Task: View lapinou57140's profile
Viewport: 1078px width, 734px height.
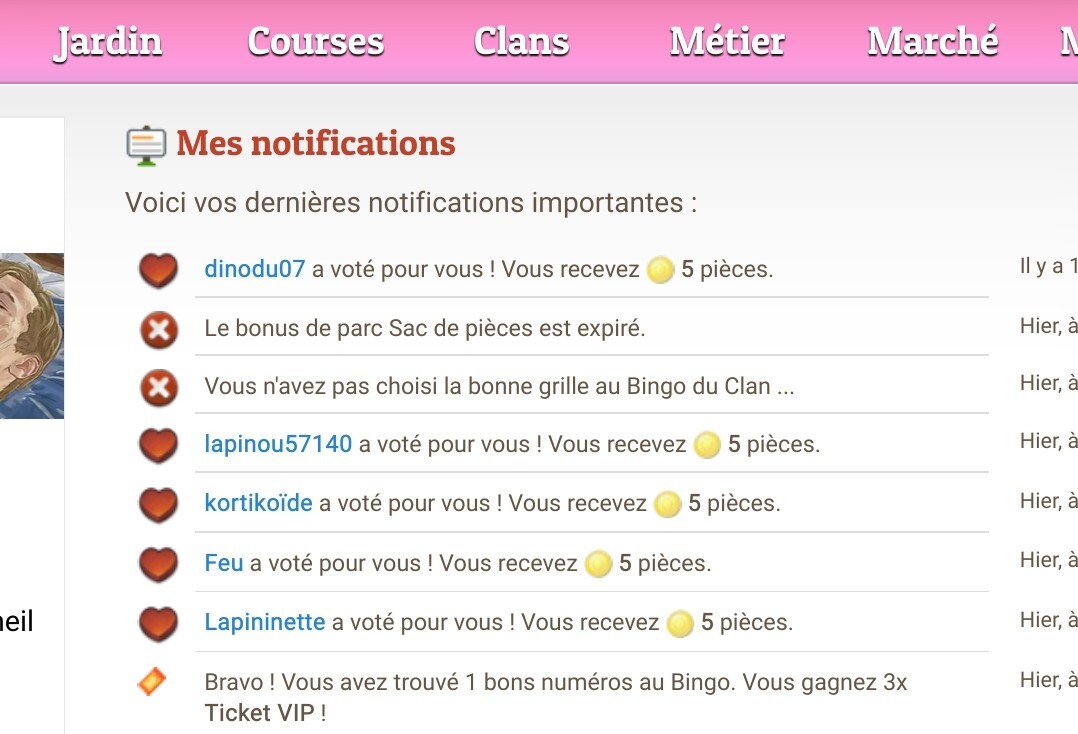Action: [x=278, y=444]
